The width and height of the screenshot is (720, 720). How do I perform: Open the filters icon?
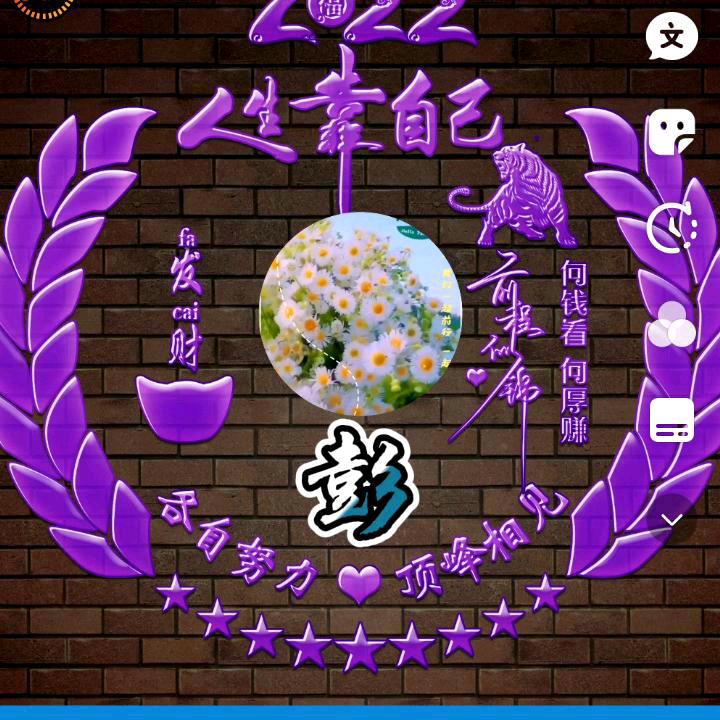point(672,325)
